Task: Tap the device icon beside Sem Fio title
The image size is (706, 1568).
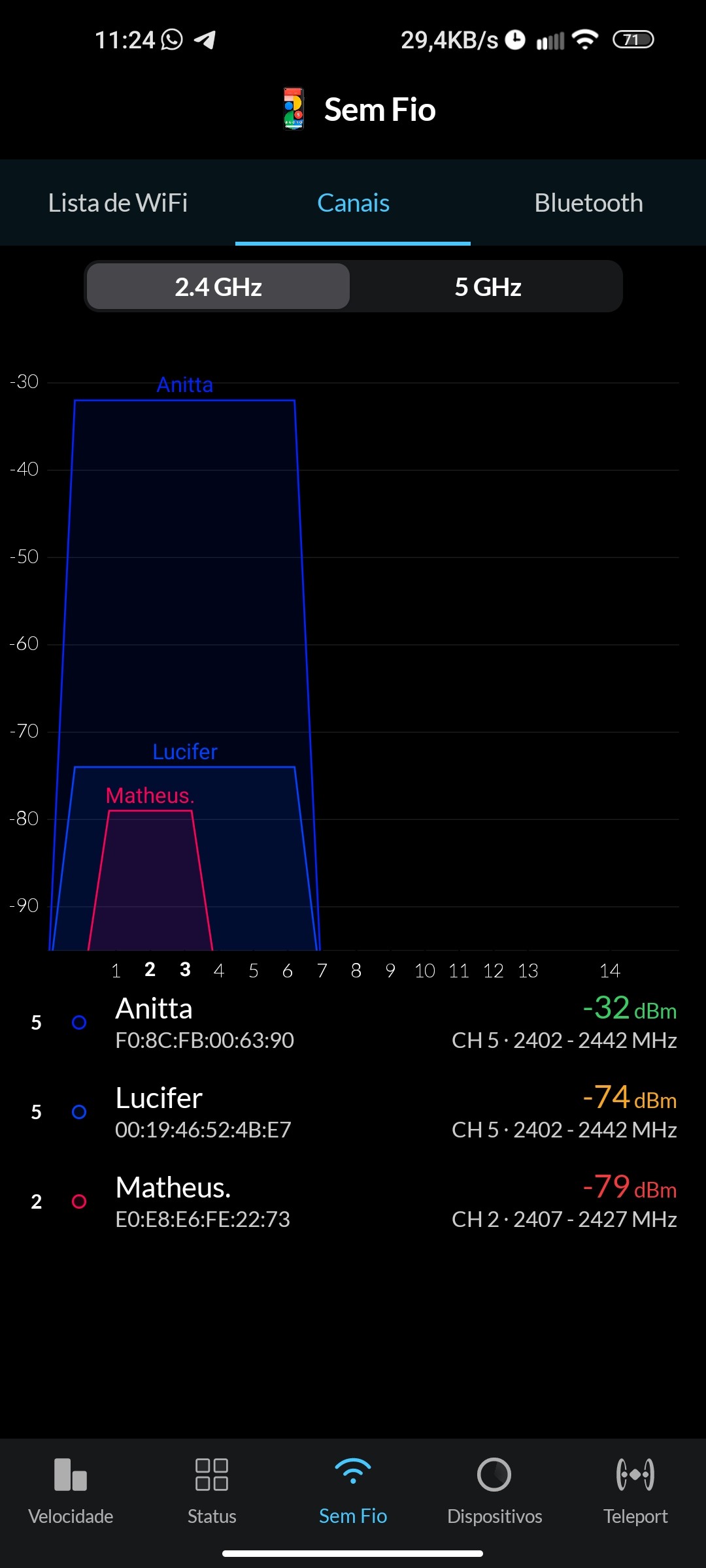Action: pyautogui.click(x=294, y=109)
